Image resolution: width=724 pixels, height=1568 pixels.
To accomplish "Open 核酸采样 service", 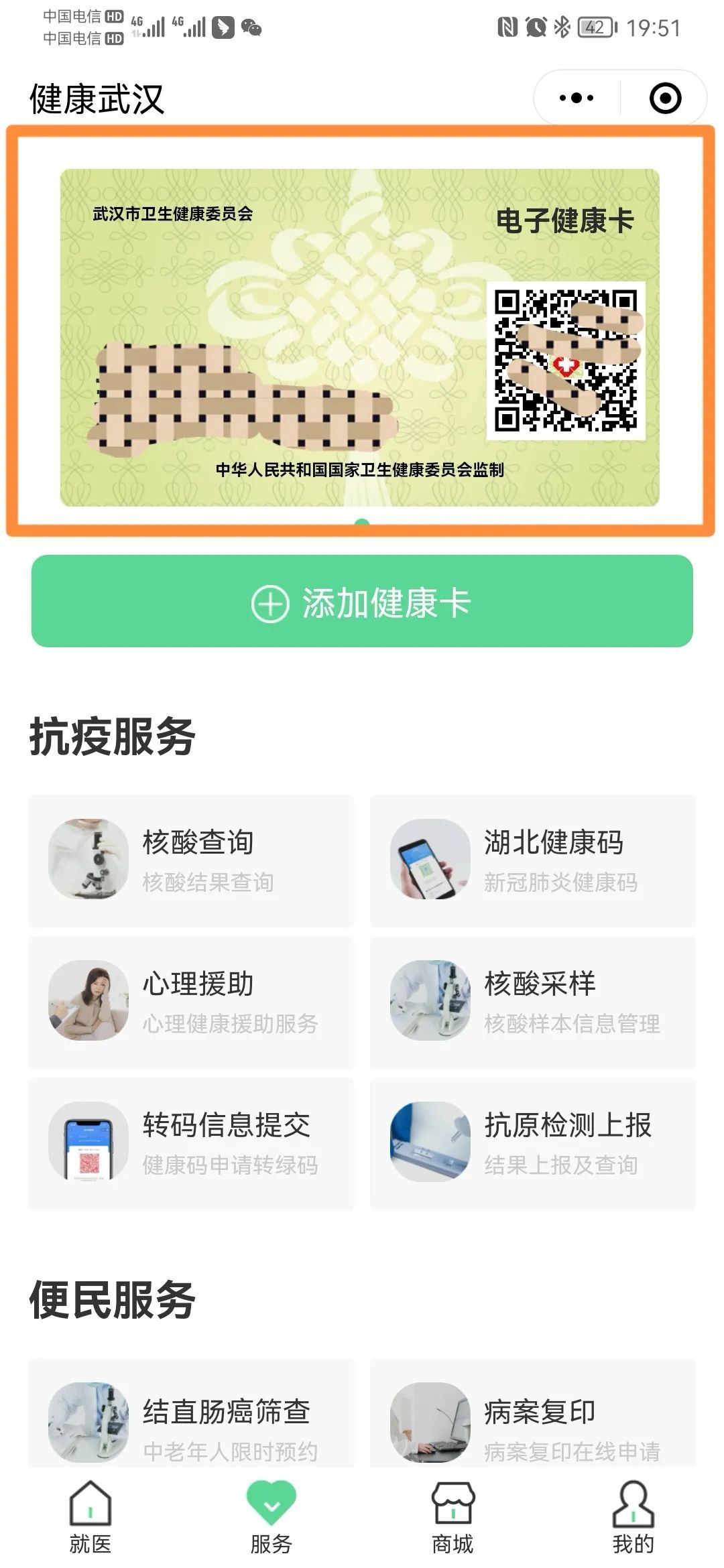I will (x=533, y=1002).
